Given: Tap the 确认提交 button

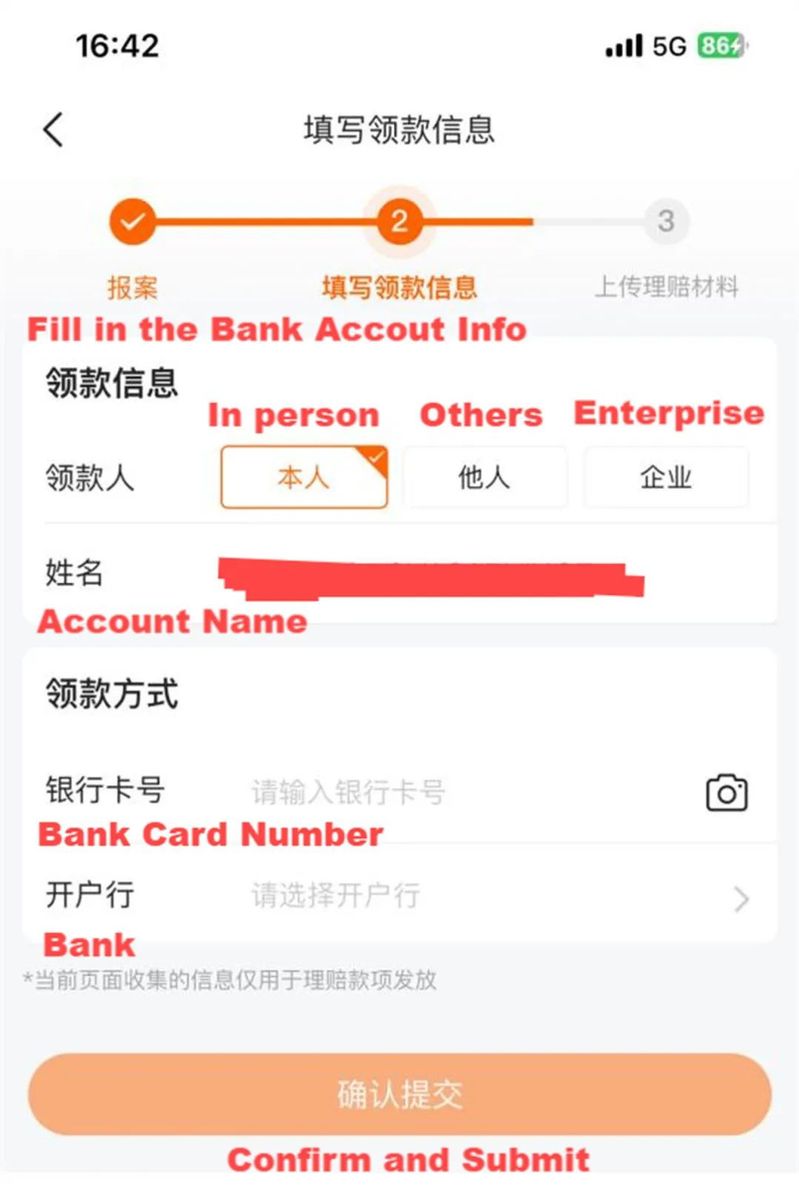Looking at the screenshot, I should tap(399, 1094).
